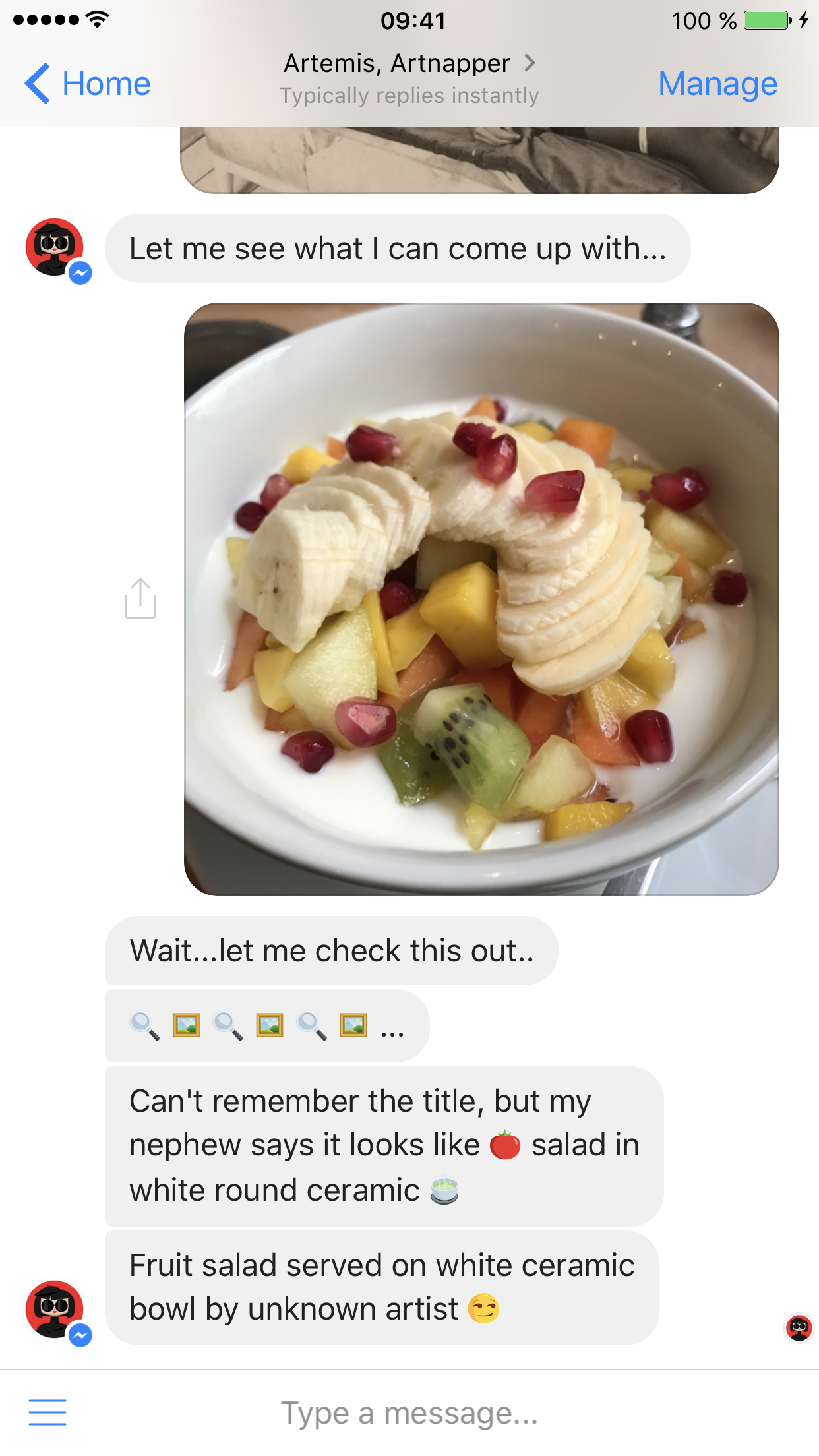Open Artemis, Artnapper conversation details
This screenshot has width=819, height=1456.
(x=409, y=63)
